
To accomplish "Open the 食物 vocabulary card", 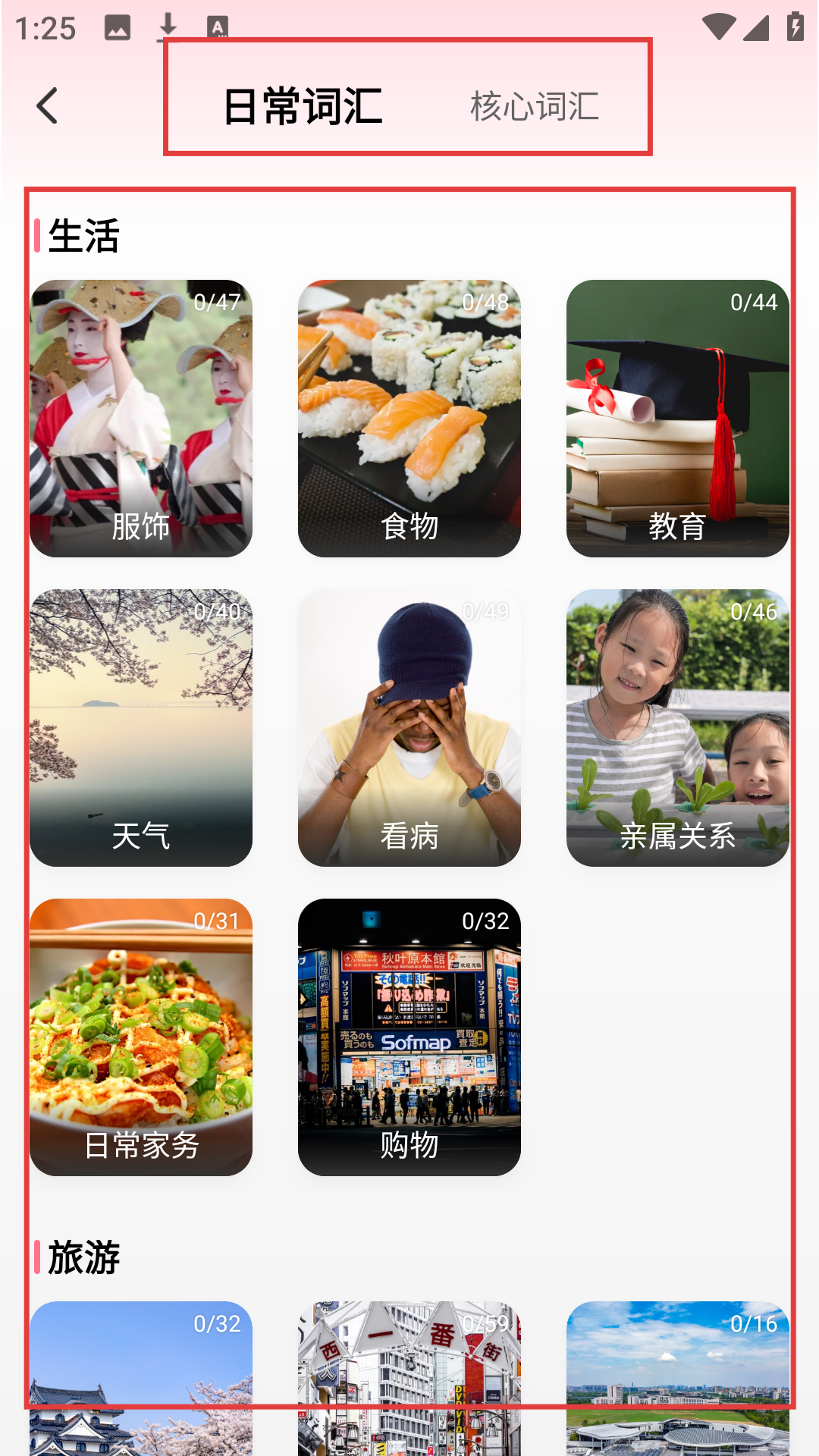I will [x=409, y=419].
